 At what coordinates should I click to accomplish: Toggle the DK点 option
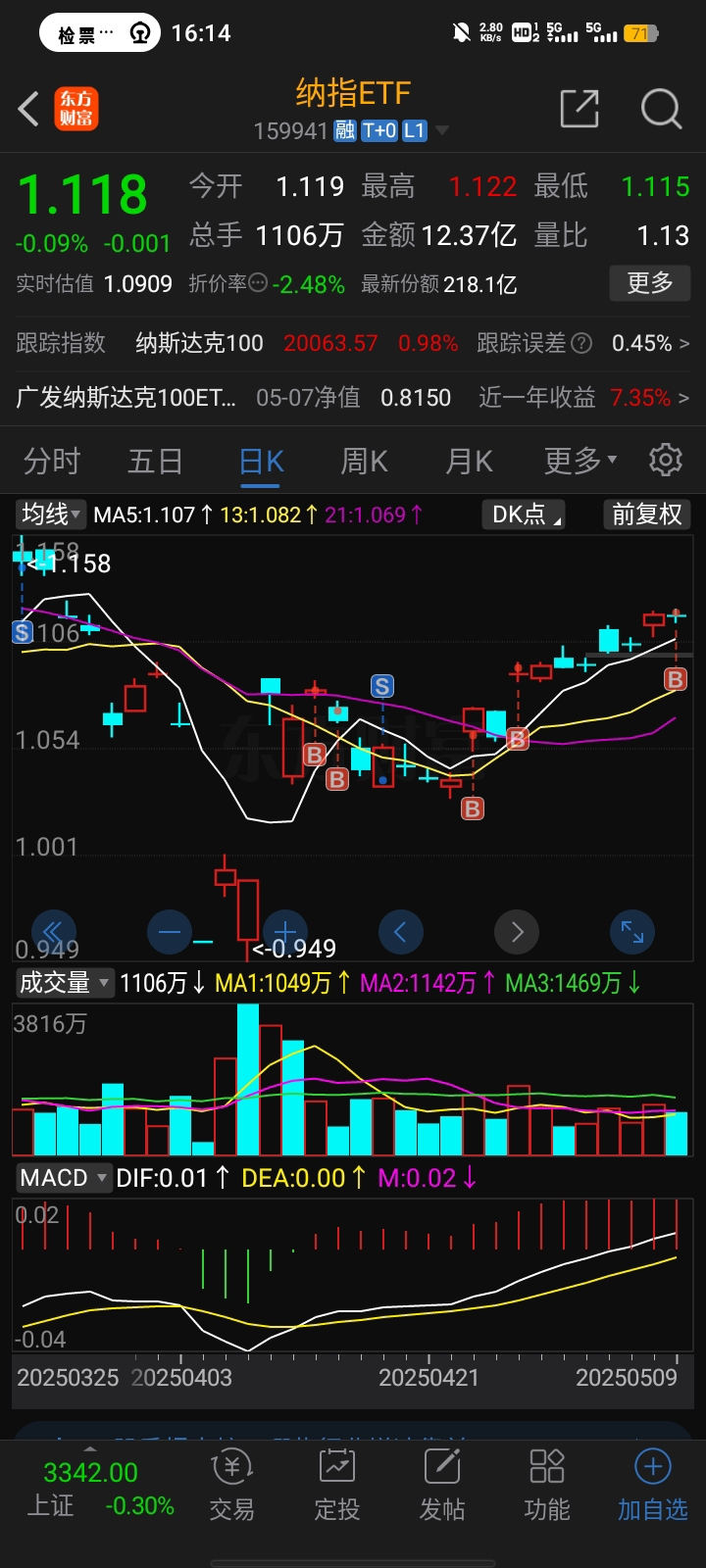click(x=524, y=514)
